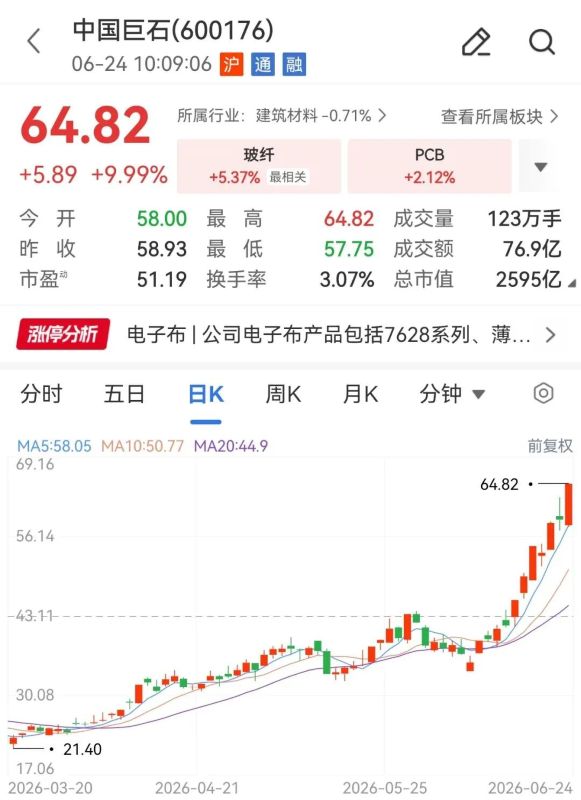581x800 pixels.
Task: Expand quote details via the 总市值 corner arrow
Action: pos(571,283)
